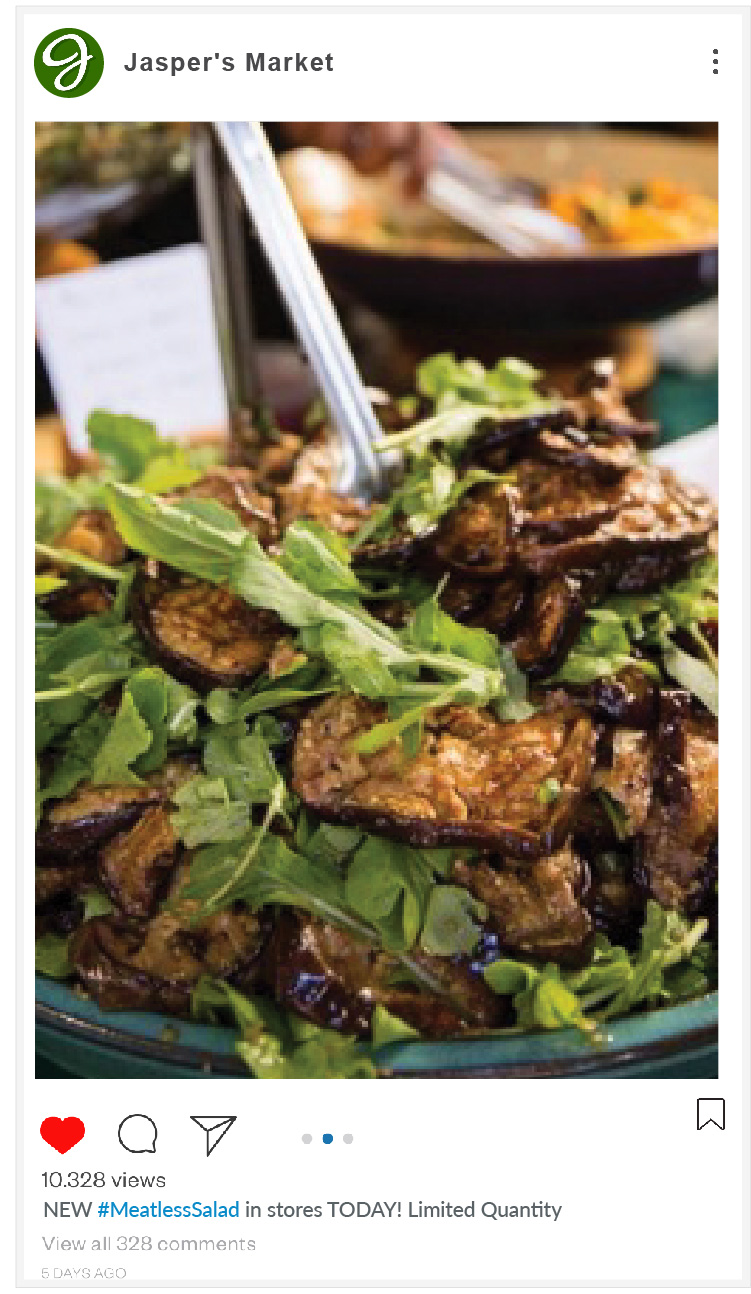This screenshot has width=751, height=1294.
Task: View all 328 comments
Action: click(x=149, y=1244)
